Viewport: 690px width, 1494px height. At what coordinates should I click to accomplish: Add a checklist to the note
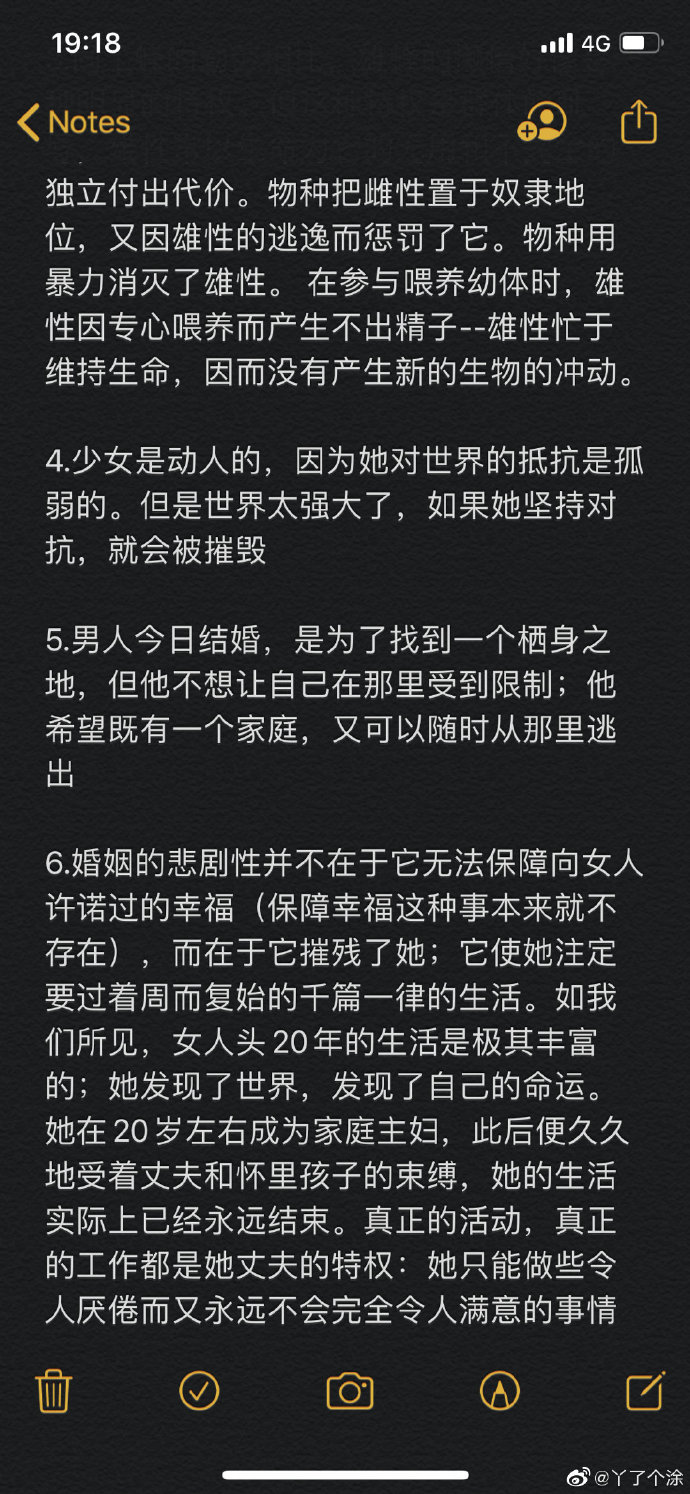(199, 1390)
